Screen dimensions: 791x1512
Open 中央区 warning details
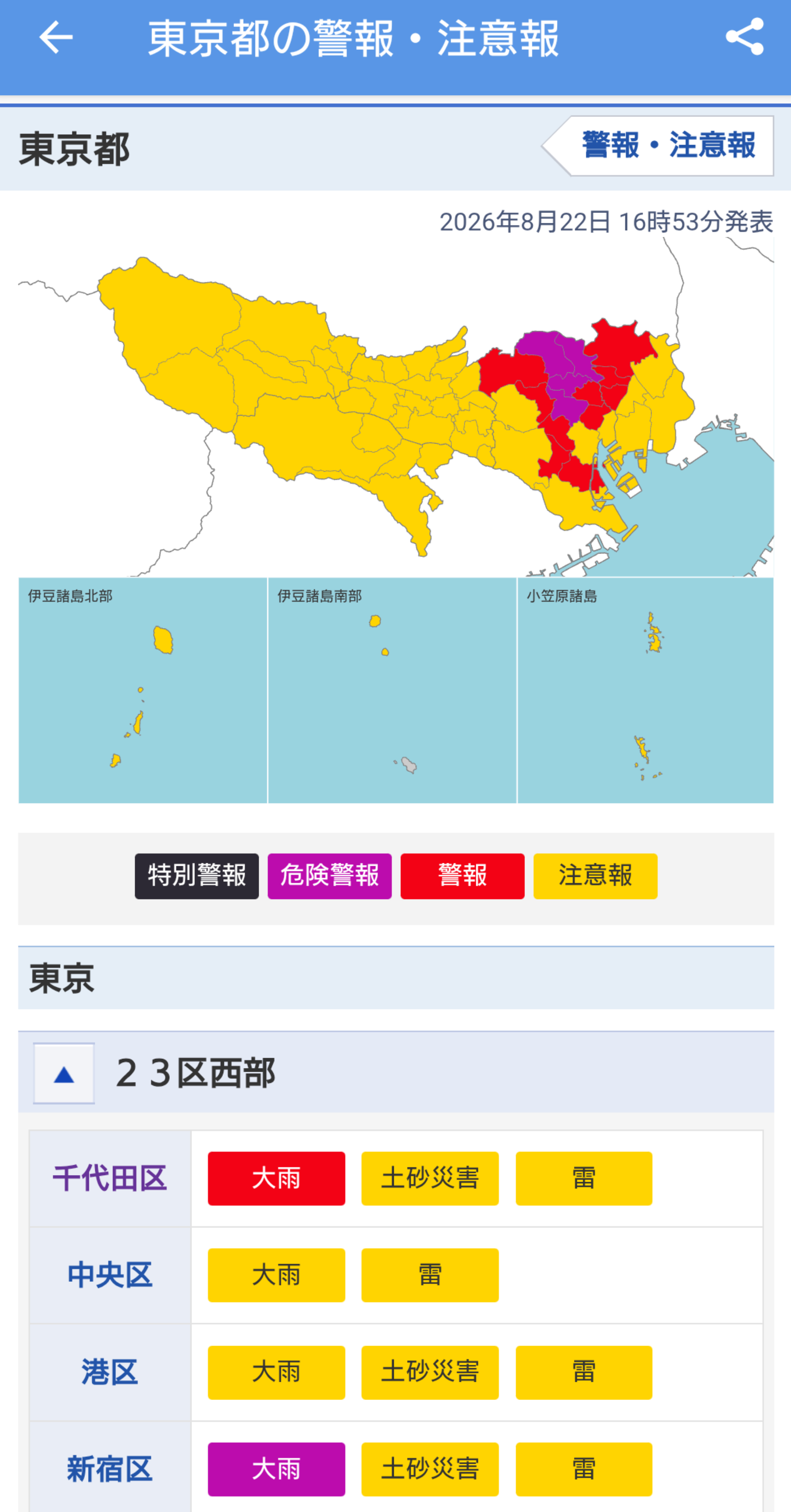coord(110,1275)
